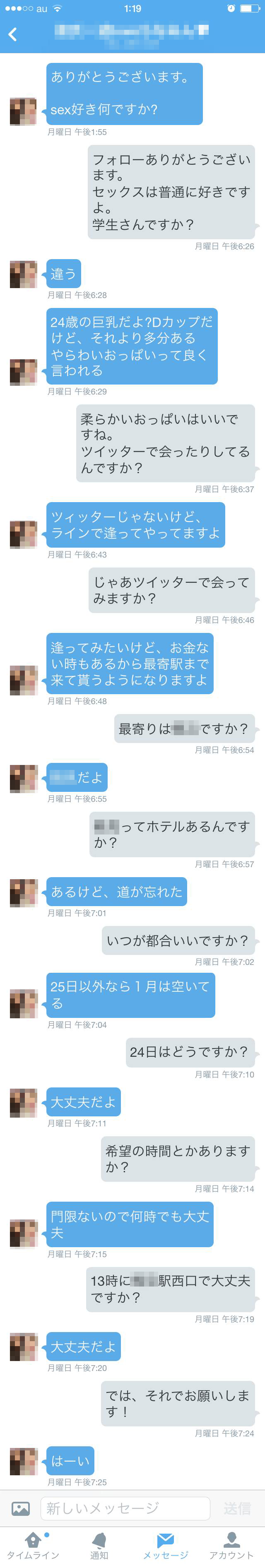Attach a photo with the image icon
Screen dimensions: 265x1568
click(21, 1508)
